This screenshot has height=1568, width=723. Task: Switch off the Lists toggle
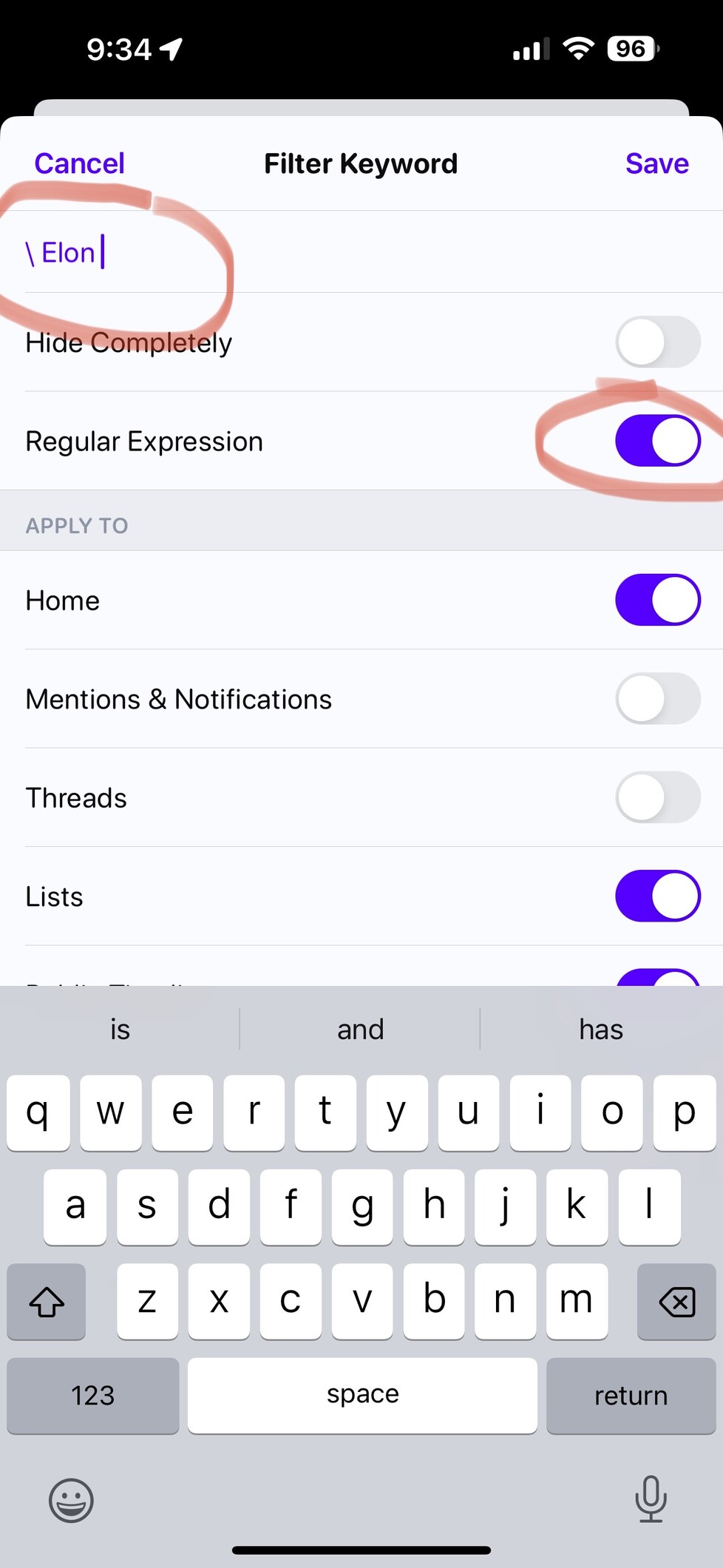[x=658, y=896]
